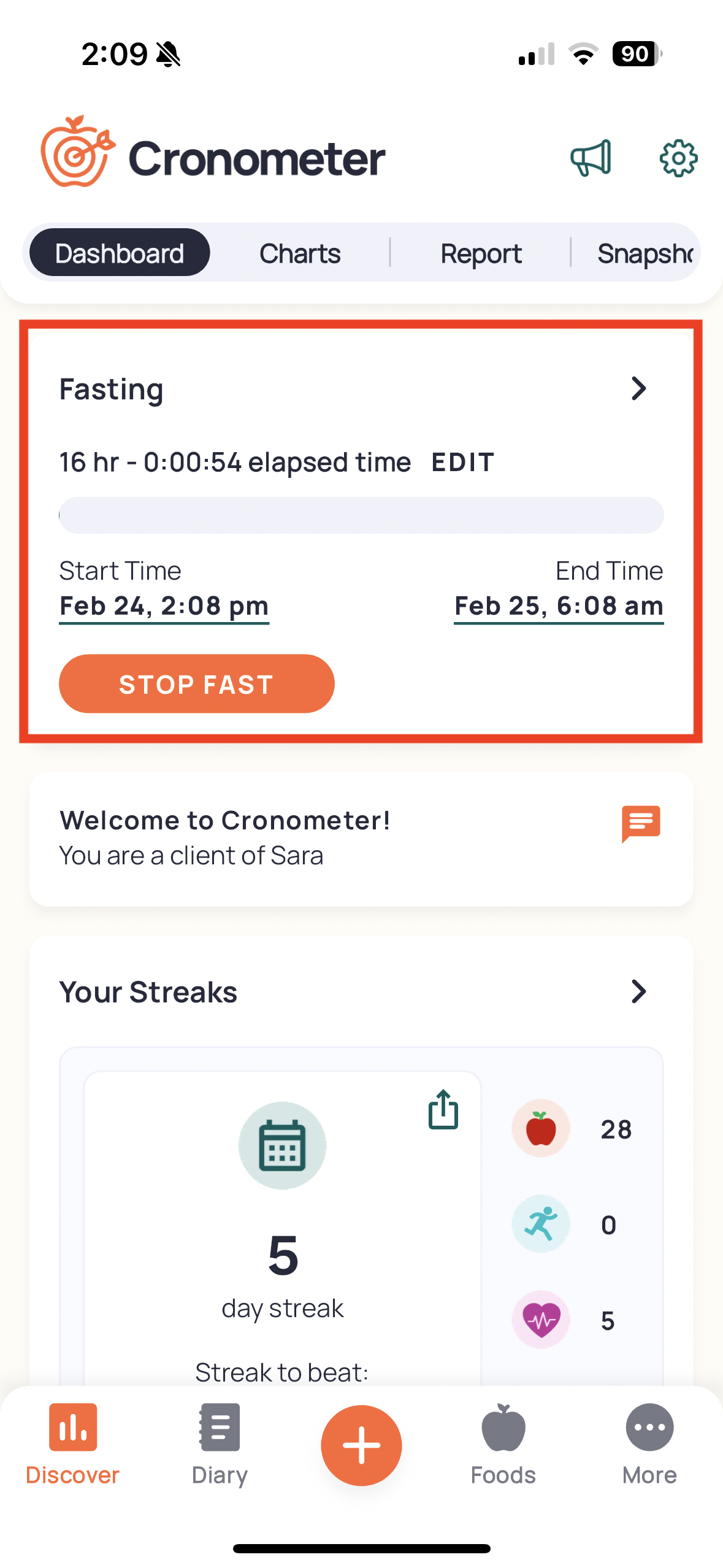Viewport: 723px width, 1568px height.
Task: Tap the Feb 24, 2:08 pm start time
Action: click(164, 606)
